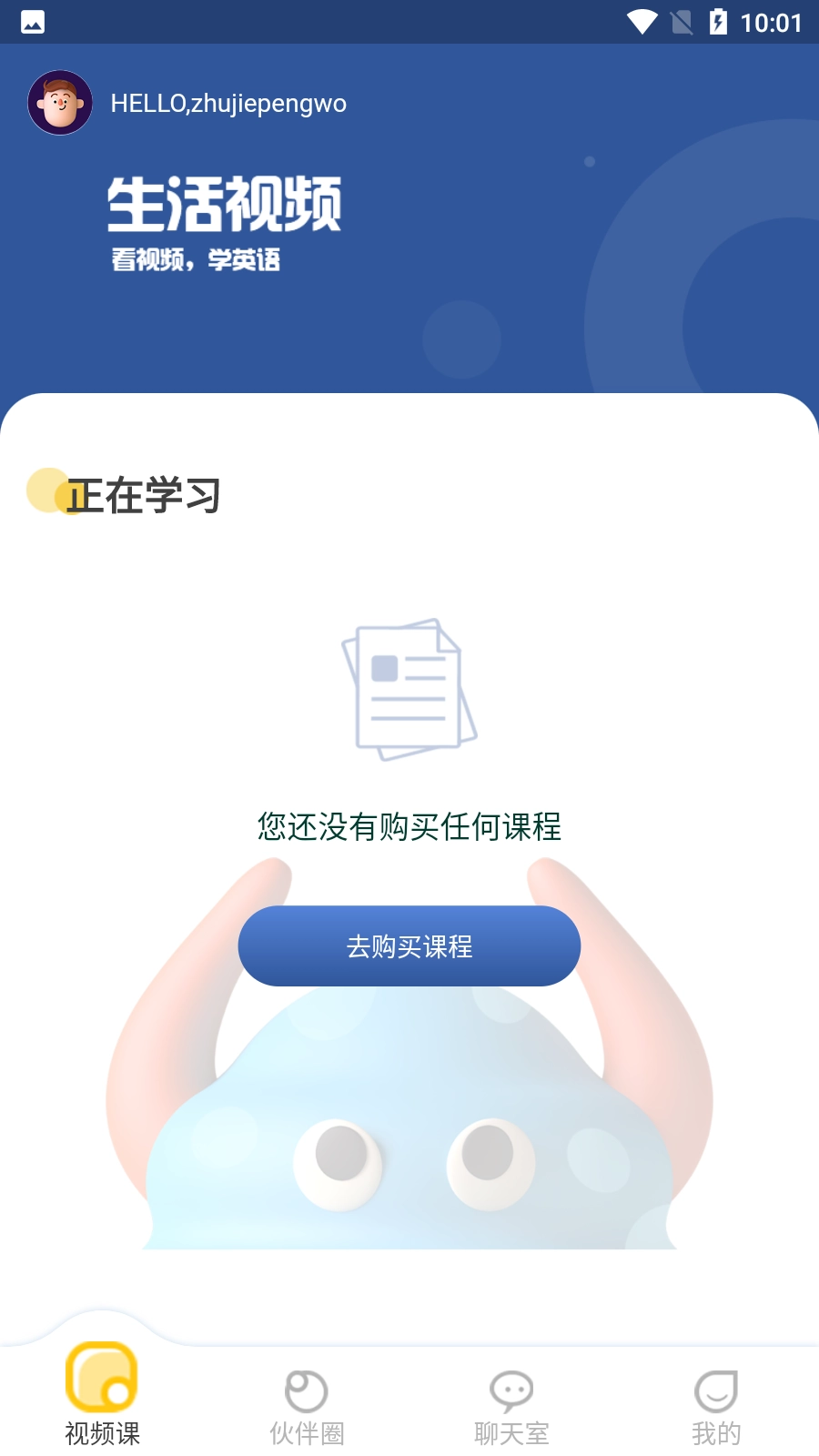
Task: Tap the 我的 smiley face icon
Action: click(717, 1390)
